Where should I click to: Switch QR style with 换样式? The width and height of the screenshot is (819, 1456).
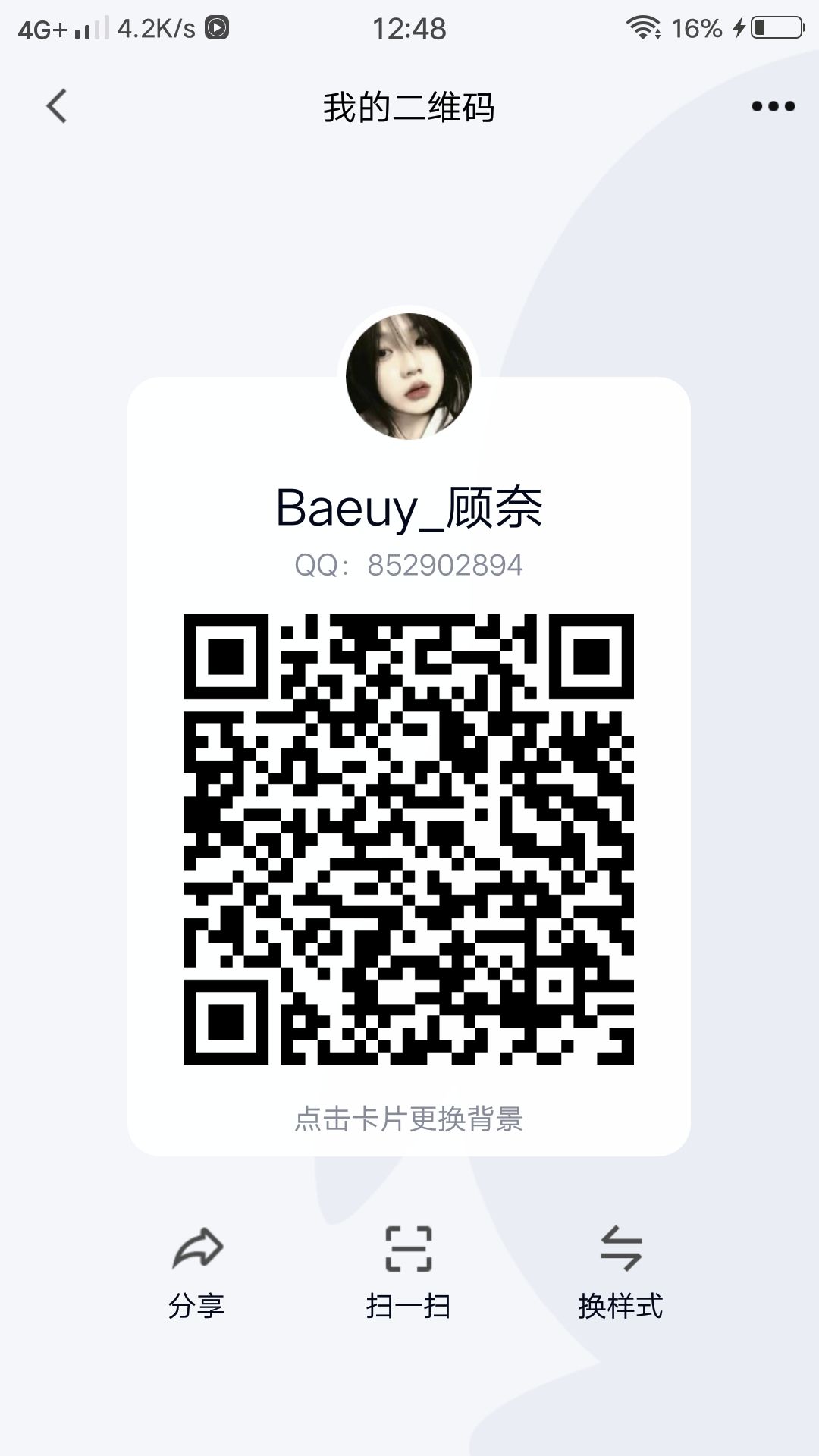click(620, 1273)
